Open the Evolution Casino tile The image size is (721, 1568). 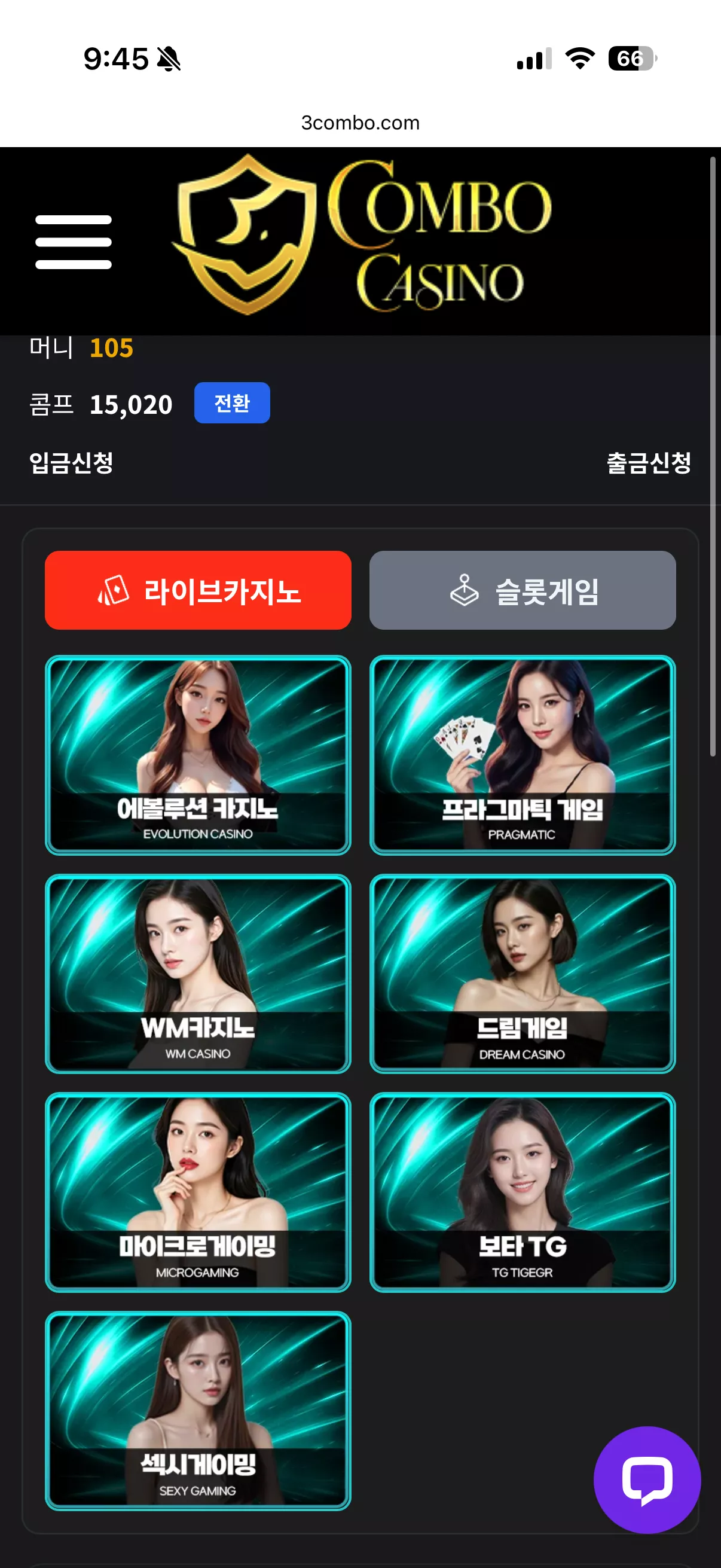[x=198, y=755]
